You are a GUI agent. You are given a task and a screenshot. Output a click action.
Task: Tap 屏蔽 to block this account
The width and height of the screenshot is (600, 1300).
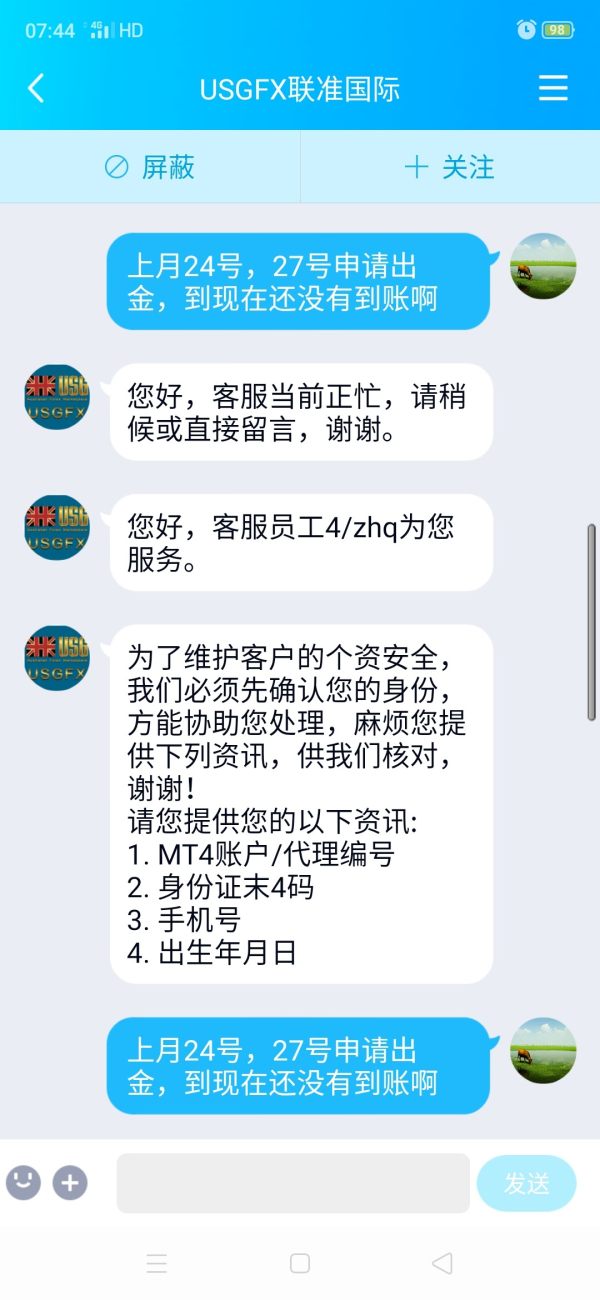150,167
